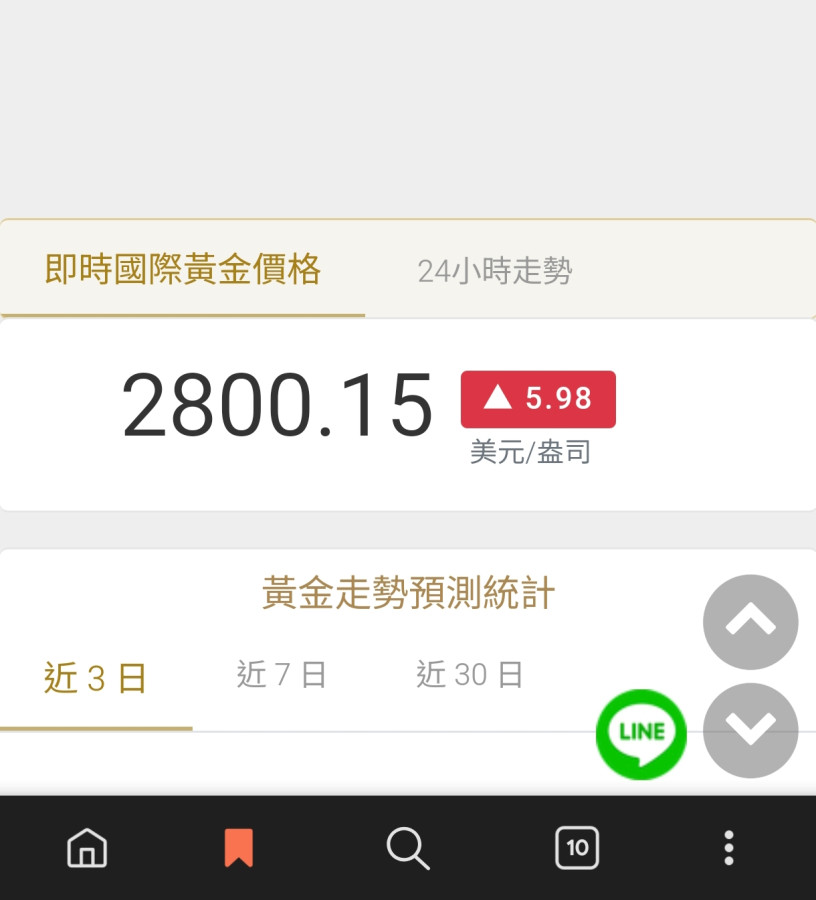Tap the scroll-to-top arrow button

click(750, 622)
